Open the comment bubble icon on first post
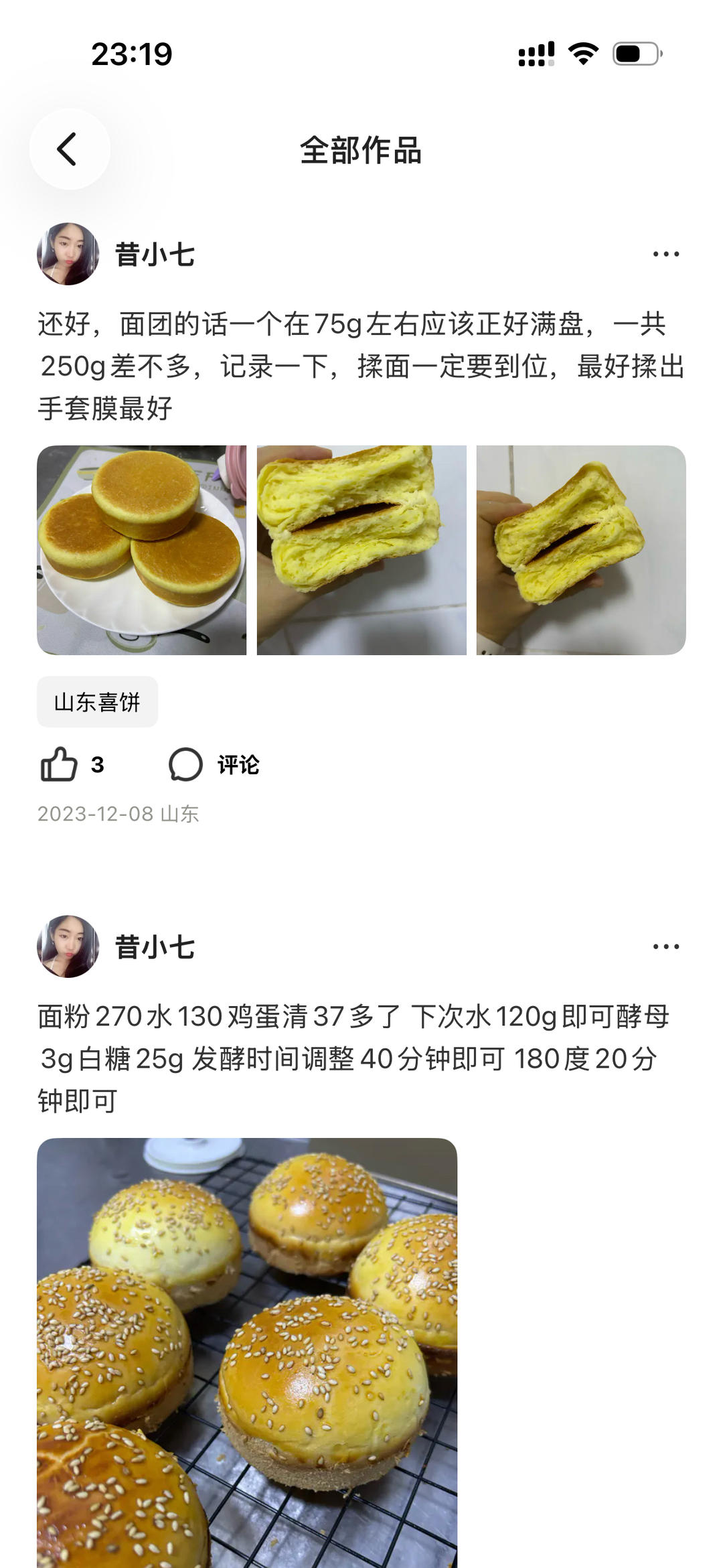The height and width of the screenshot is (1568, 723). [185, 766]
